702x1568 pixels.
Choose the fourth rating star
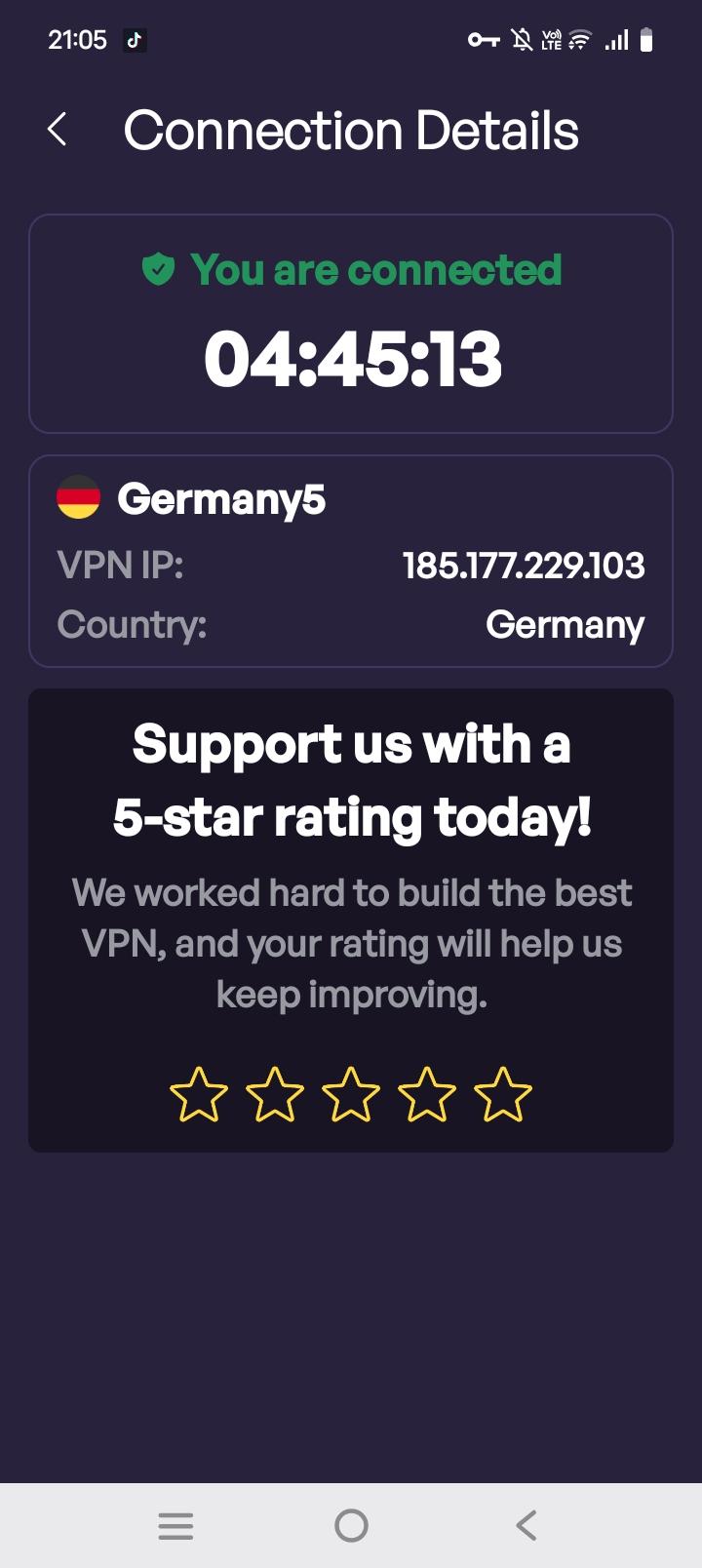(x=427, y=1094)
